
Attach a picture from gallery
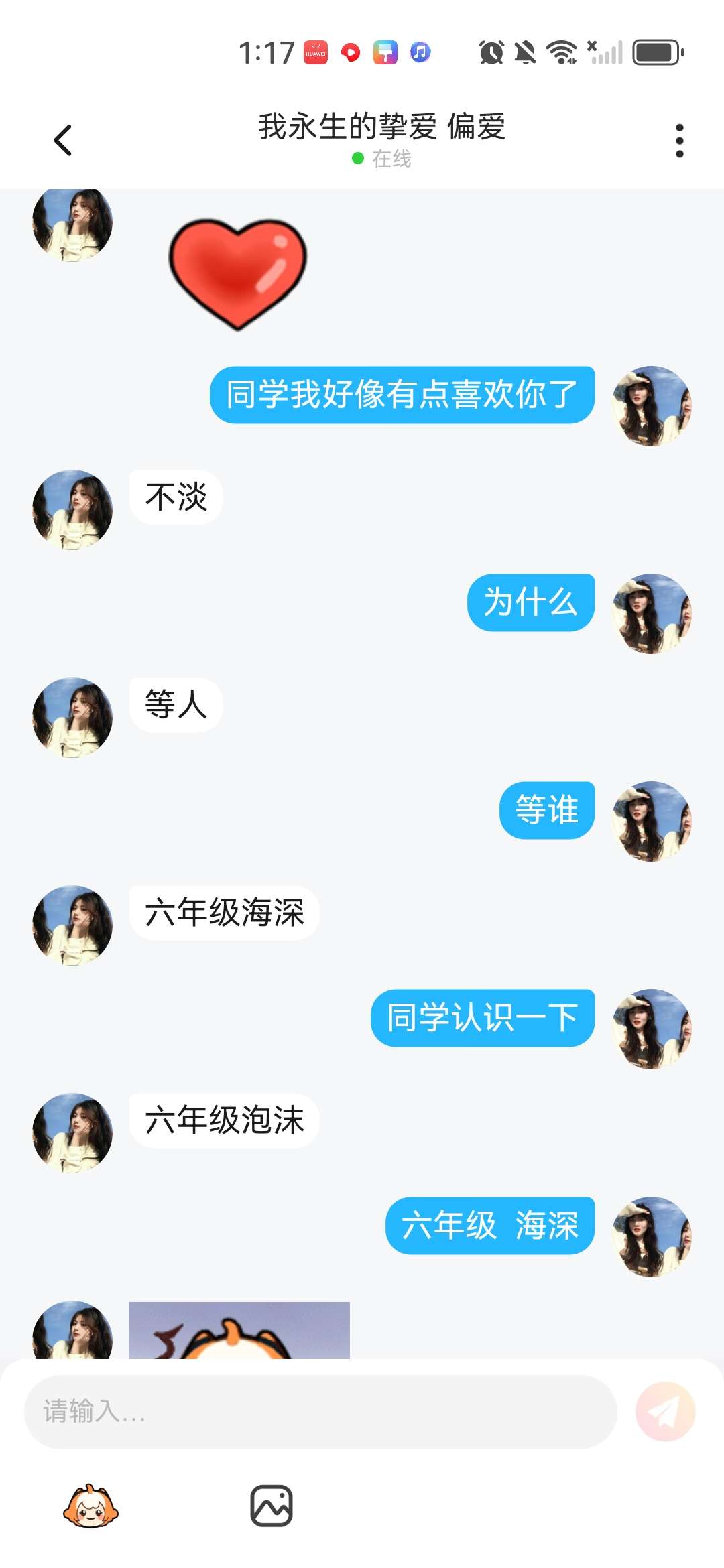point(271,1506)
